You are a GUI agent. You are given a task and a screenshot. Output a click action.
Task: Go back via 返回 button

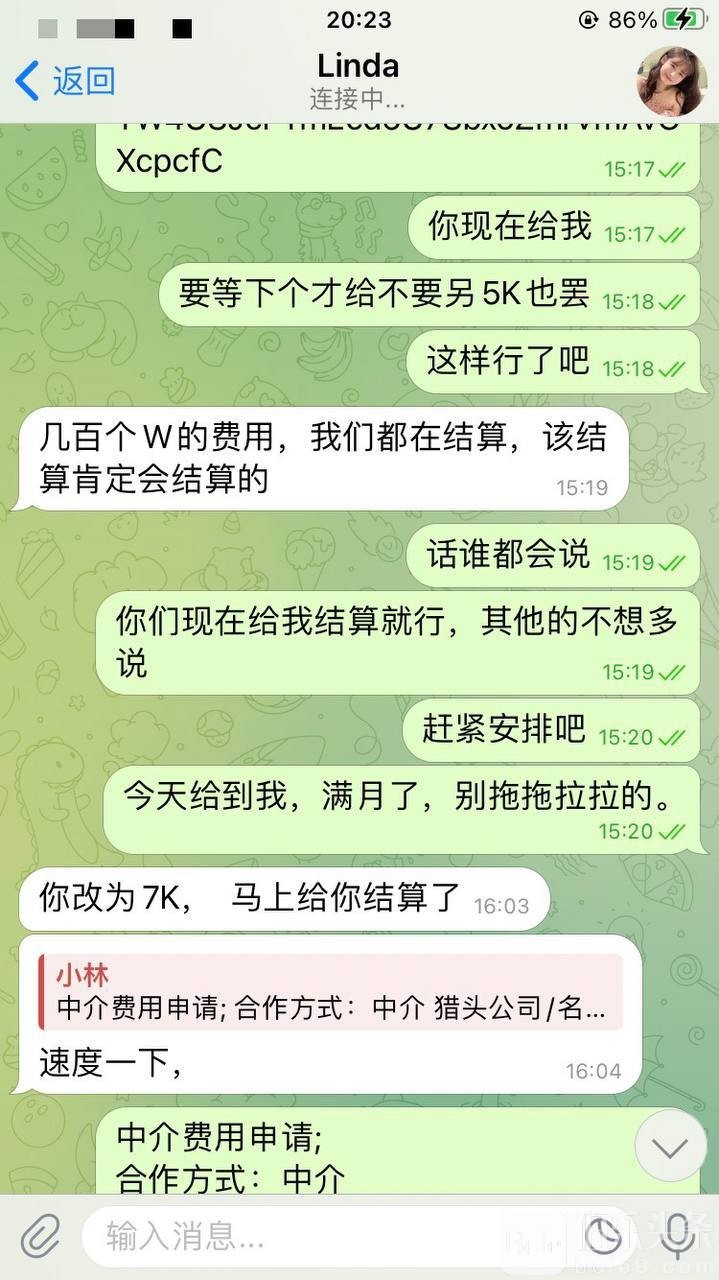pyautogui.click(x=66, y=80)
